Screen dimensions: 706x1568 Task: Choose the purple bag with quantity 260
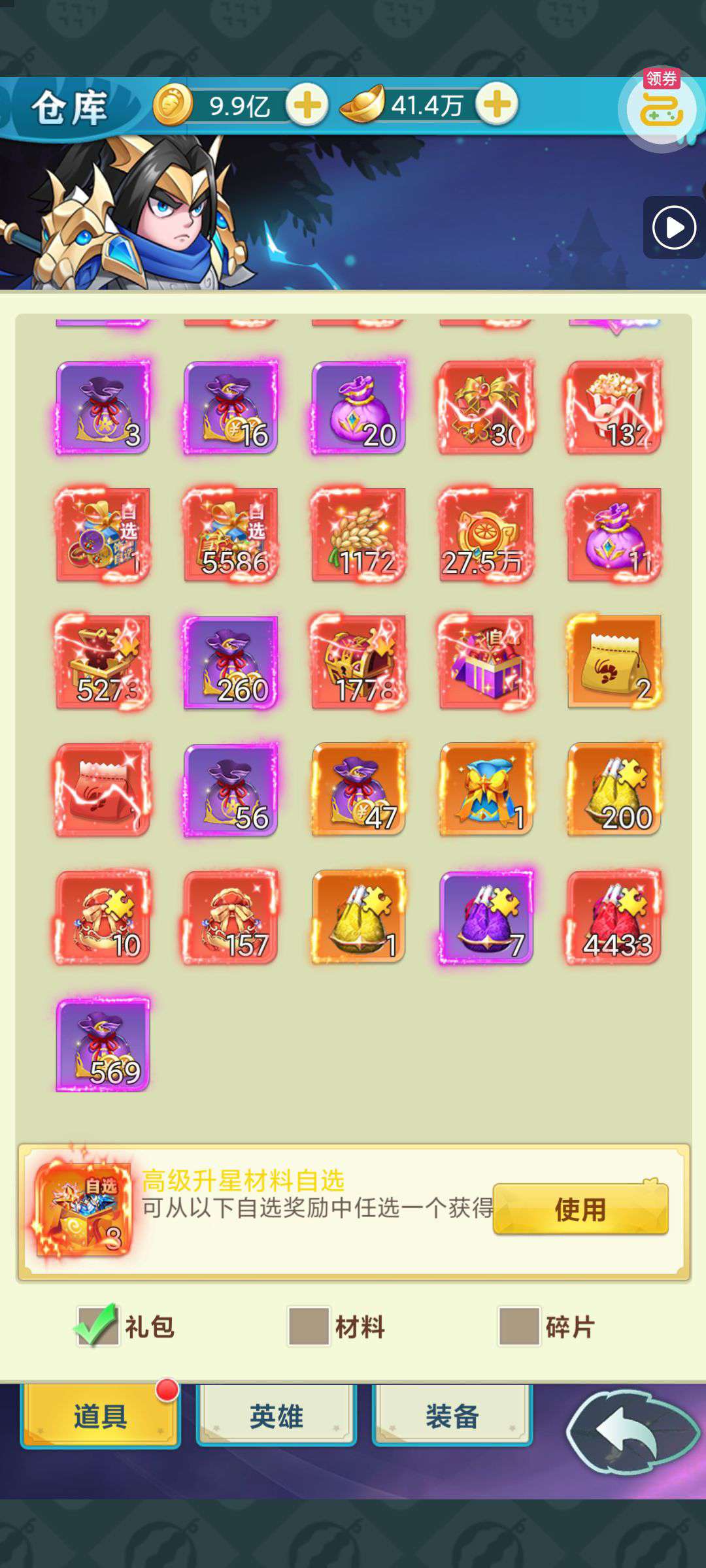[x=231, y=662]
